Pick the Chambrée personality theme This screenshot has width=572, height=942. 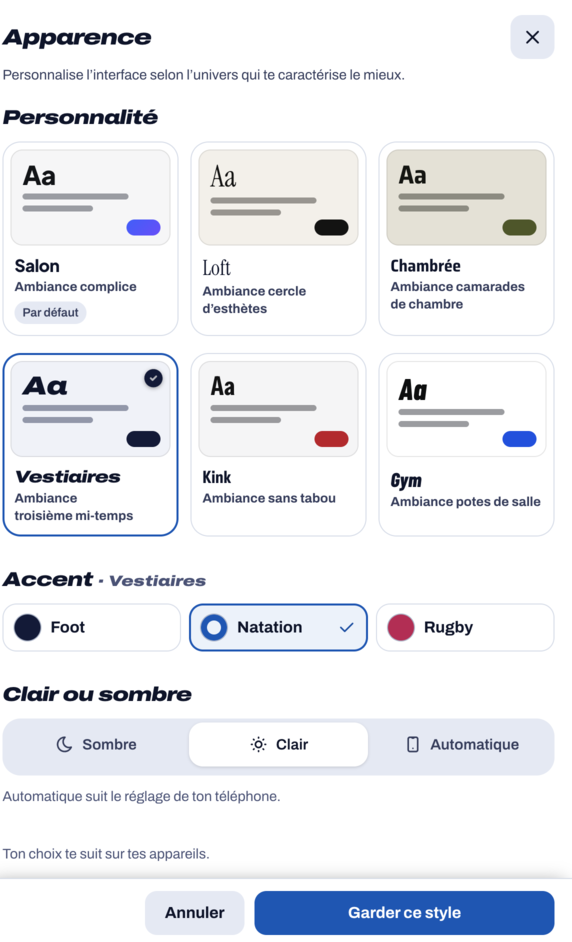pos(466,239)
